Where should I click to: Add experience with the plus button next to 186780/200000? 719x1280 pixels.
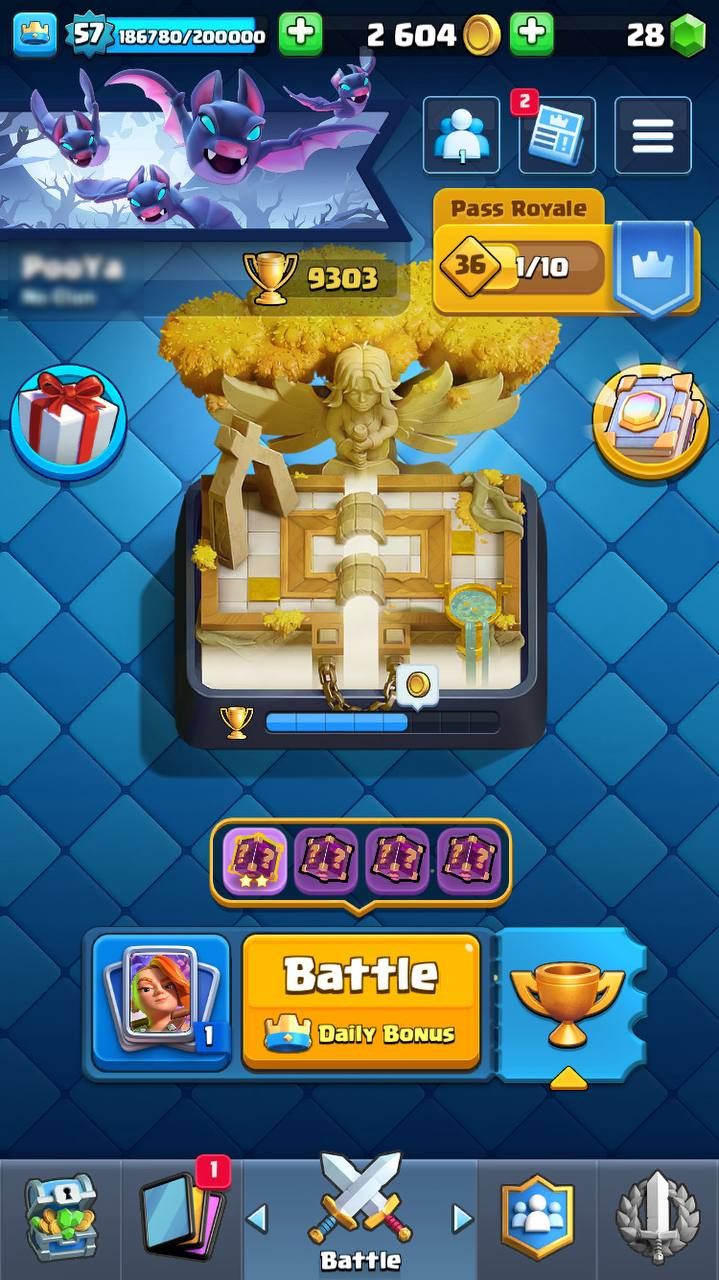pyautogui.click(x=300, y=35)
